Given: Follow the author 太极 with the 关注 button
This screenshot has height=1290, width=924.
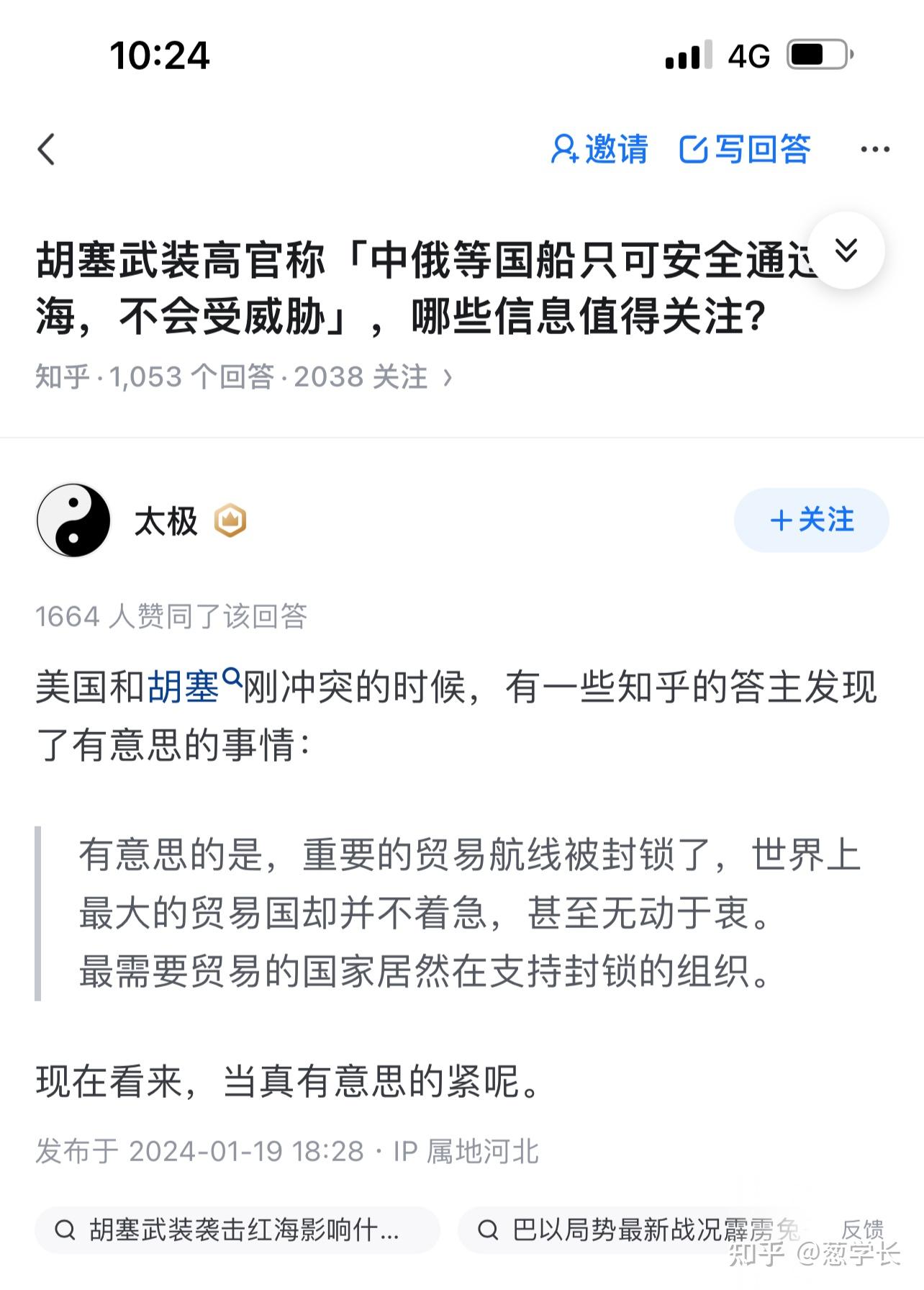Looking at the screenshot, I should click(811, 520).
